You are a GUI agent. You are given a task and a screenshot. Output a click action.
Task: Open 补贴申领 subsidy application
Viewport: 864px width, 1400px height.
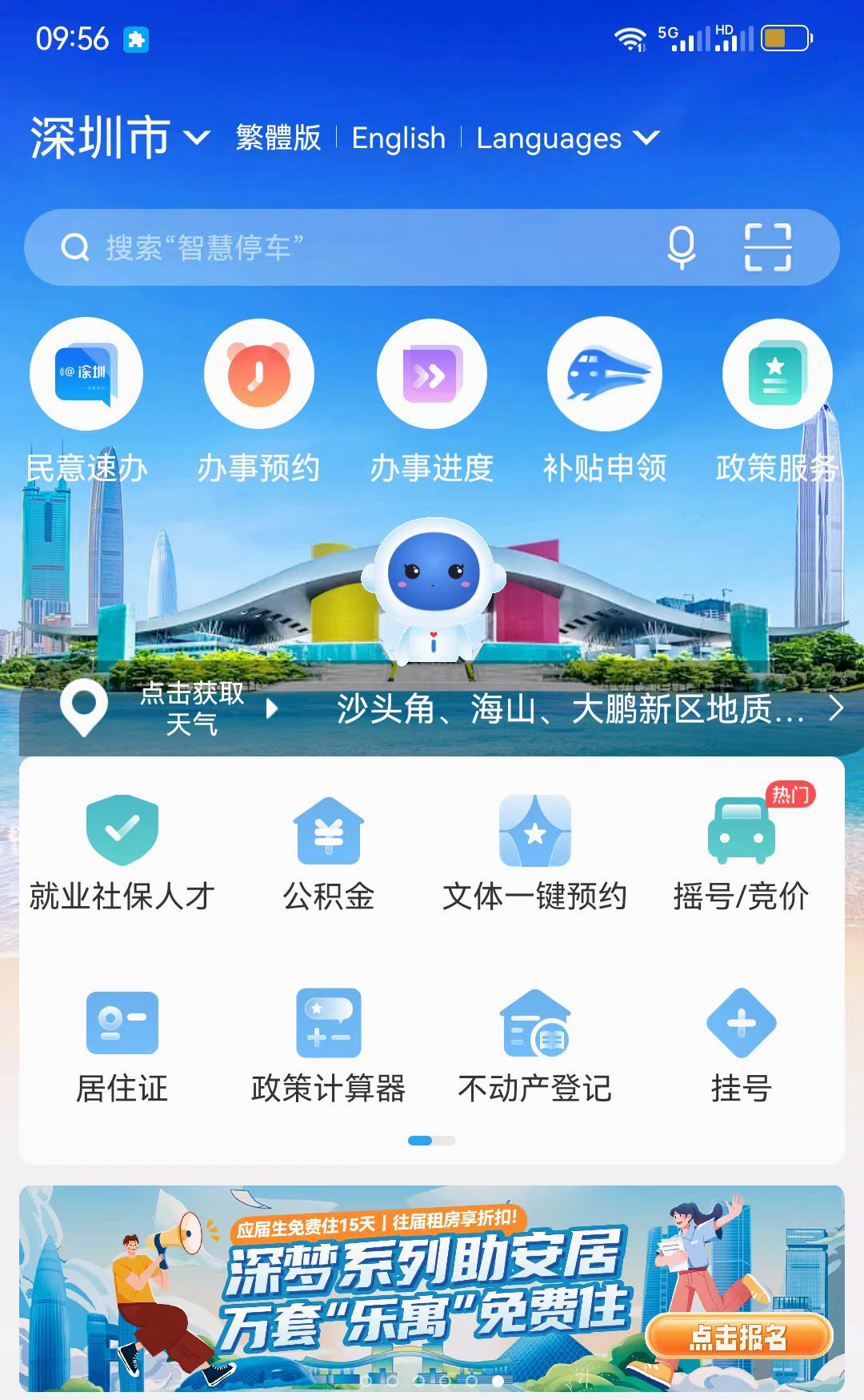[x=605, y=402]
